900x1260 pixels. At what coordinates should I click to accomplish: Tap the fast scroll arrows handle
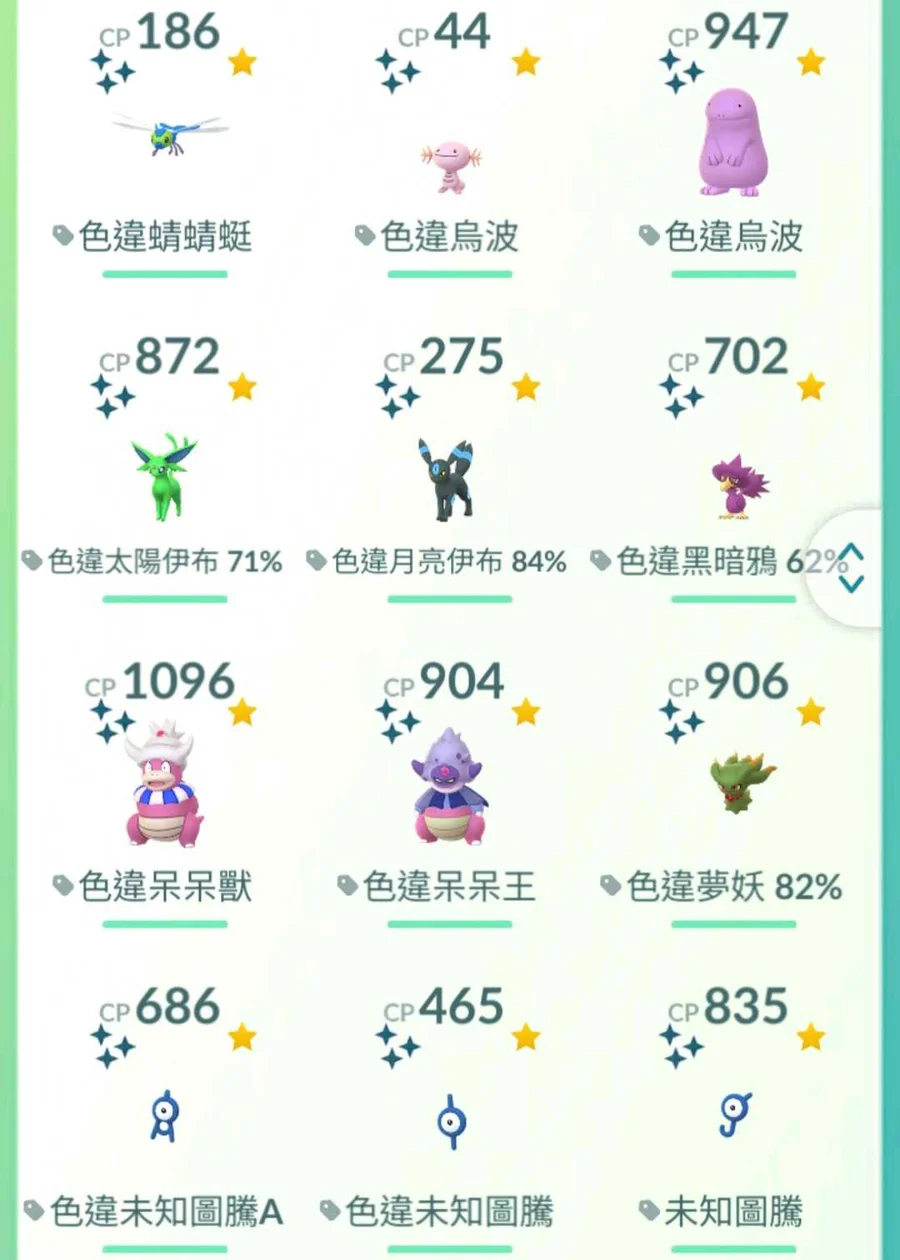pyautogui.click(x=851, y=569)
